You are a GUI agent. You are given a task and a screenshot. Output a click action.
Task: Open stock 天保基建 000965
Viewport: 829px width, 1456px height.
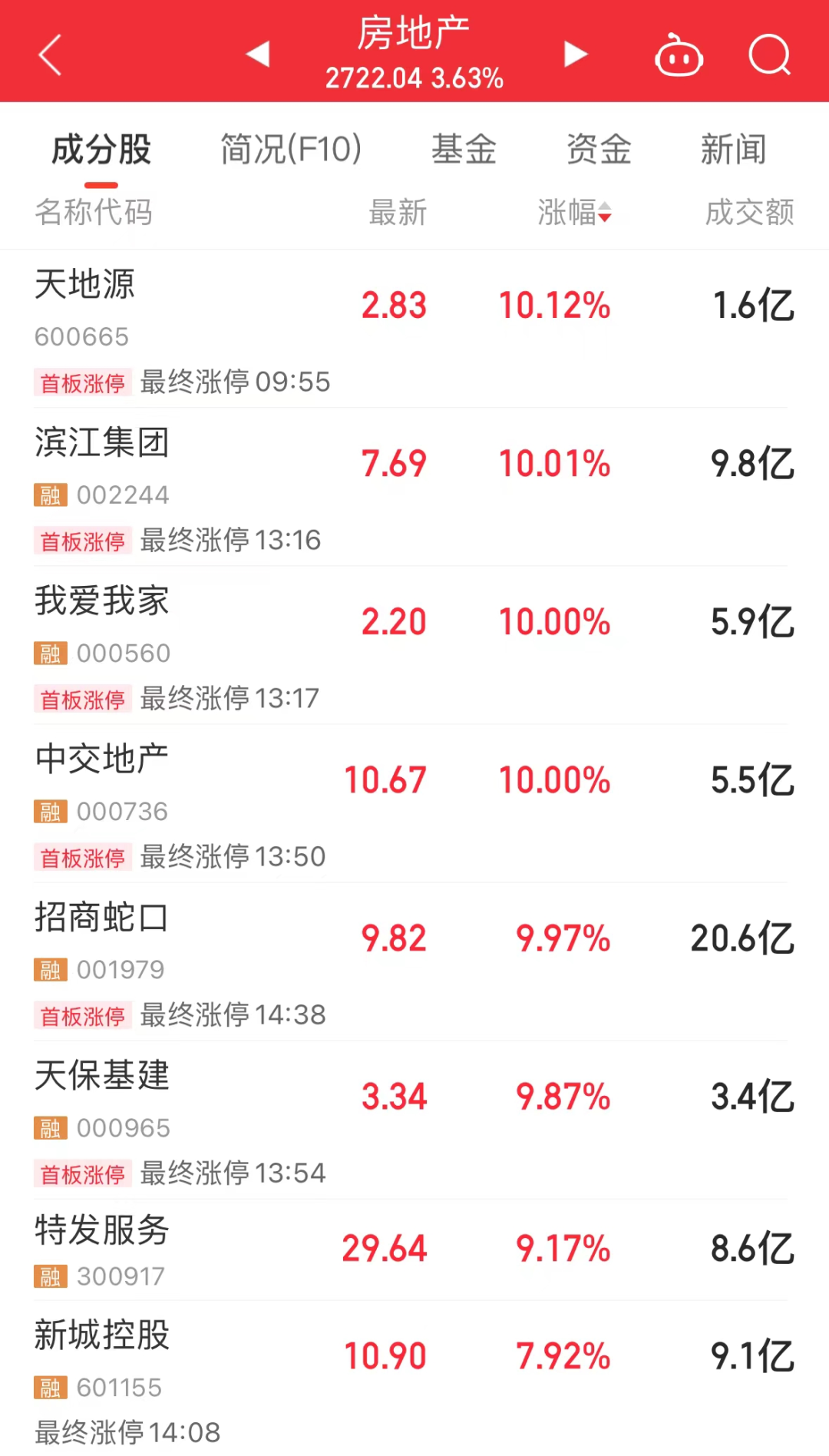point(101,1076)
